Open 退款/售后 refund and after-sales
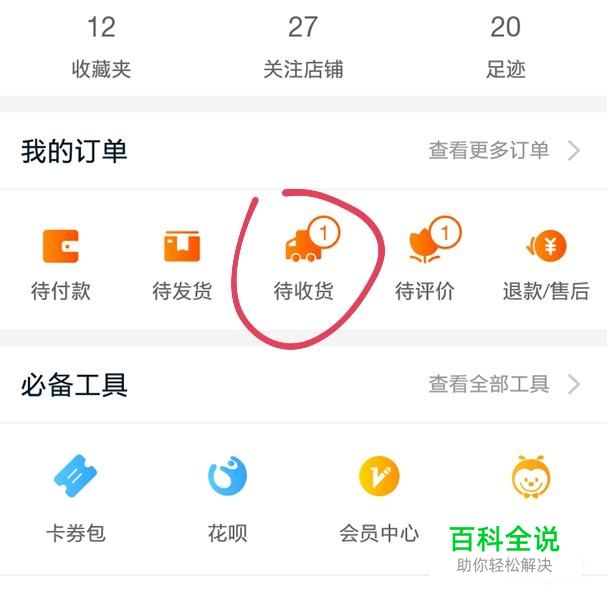Image resolution: width=607 pixels, height=607 pixels. point(546,264)
